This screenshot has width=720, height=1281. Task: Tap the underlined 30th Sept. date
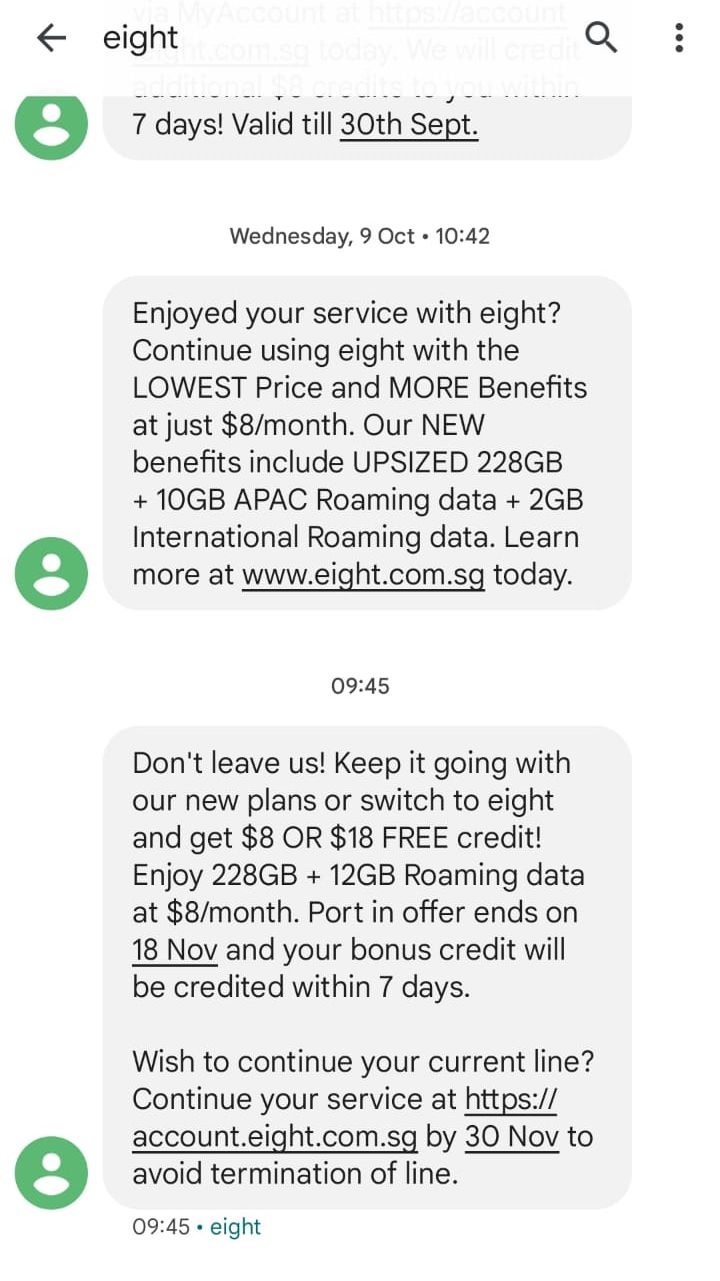409,125
